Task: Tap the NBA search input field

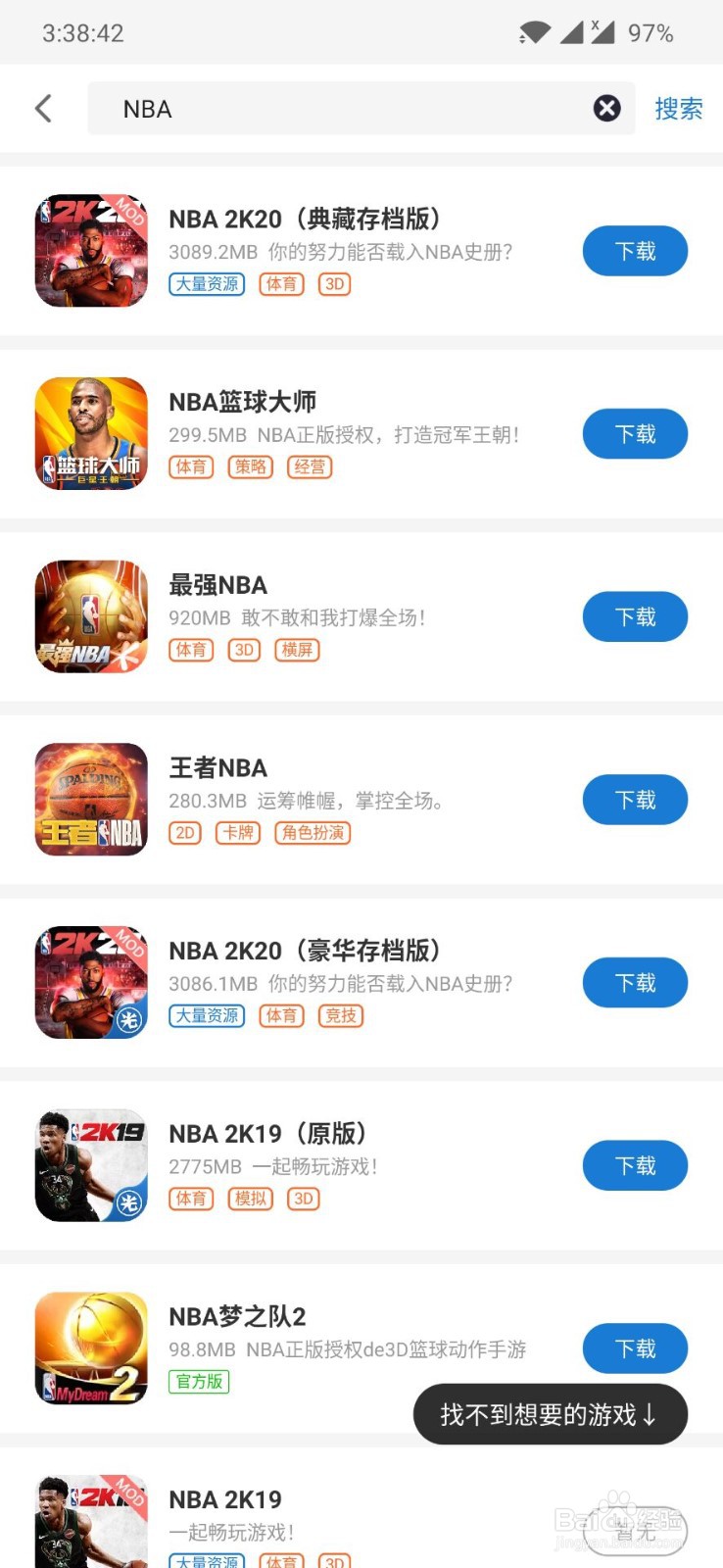Action: [x=343, y=109]
